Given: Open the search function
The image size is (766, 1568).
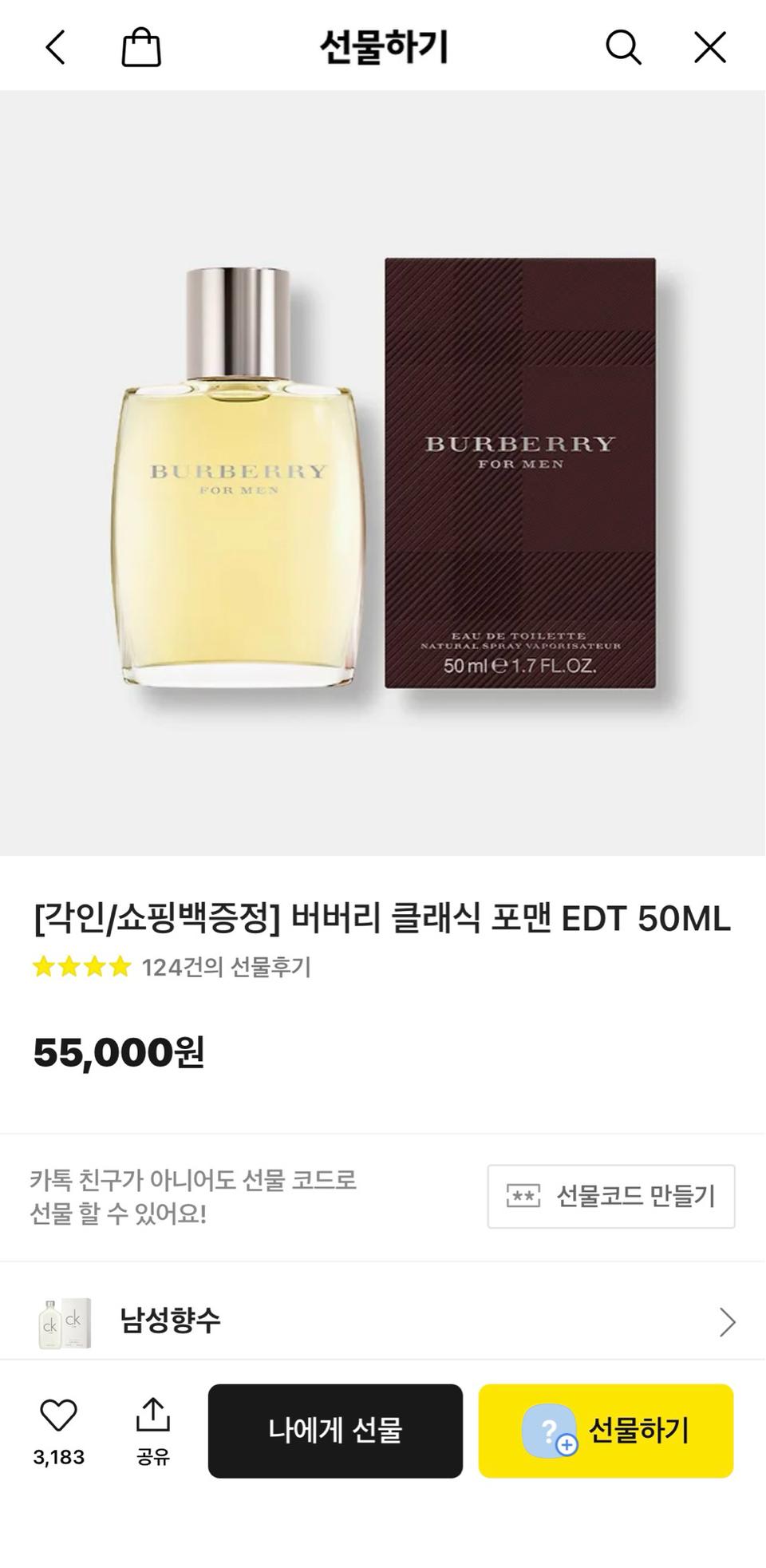Looking at the screenshot, I should click(625, 47).
